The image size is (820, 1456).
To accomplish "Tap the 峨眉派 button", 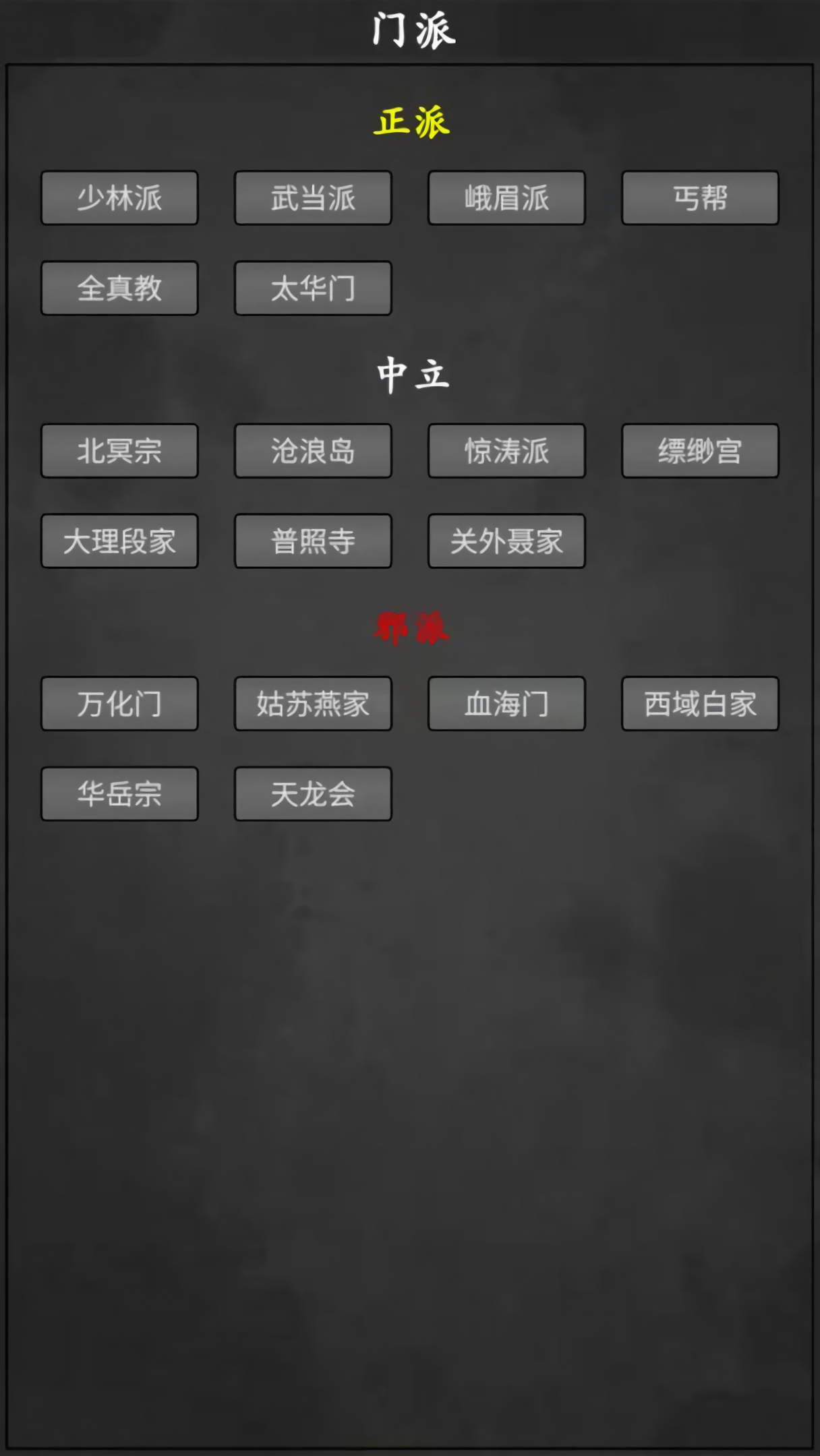I will (x=506, y=198).
